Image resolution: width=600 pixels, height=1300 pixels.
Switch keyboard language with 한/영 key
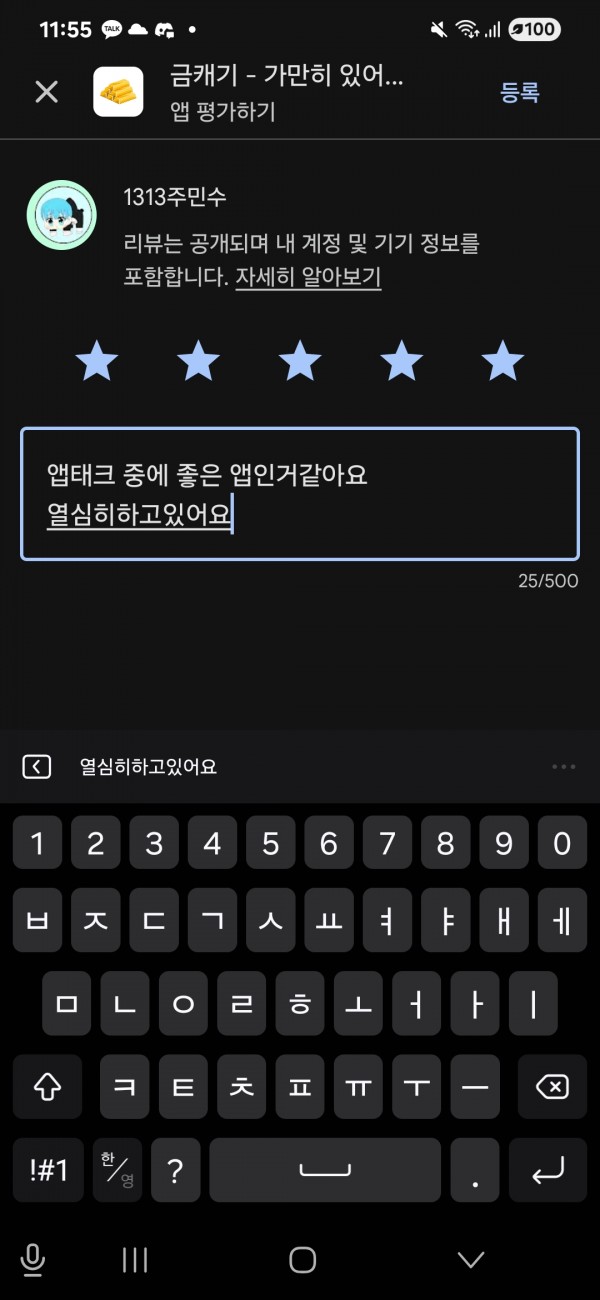(x=117, y=1169)
